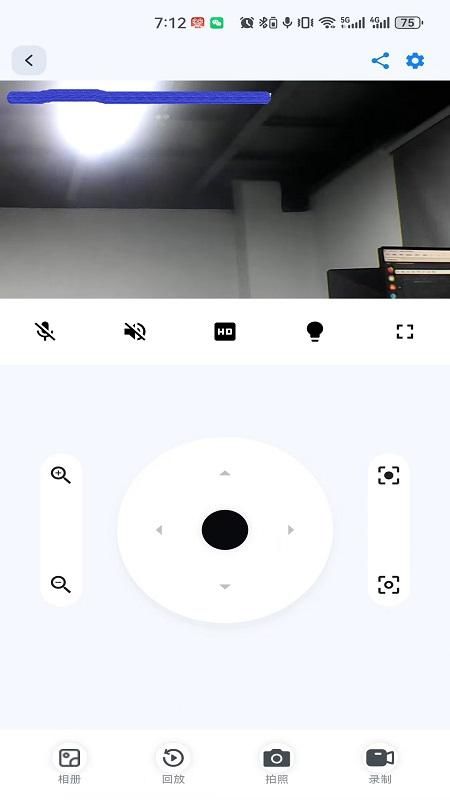
Task: Go back using the top-left arrow
Action: (29, 60)
